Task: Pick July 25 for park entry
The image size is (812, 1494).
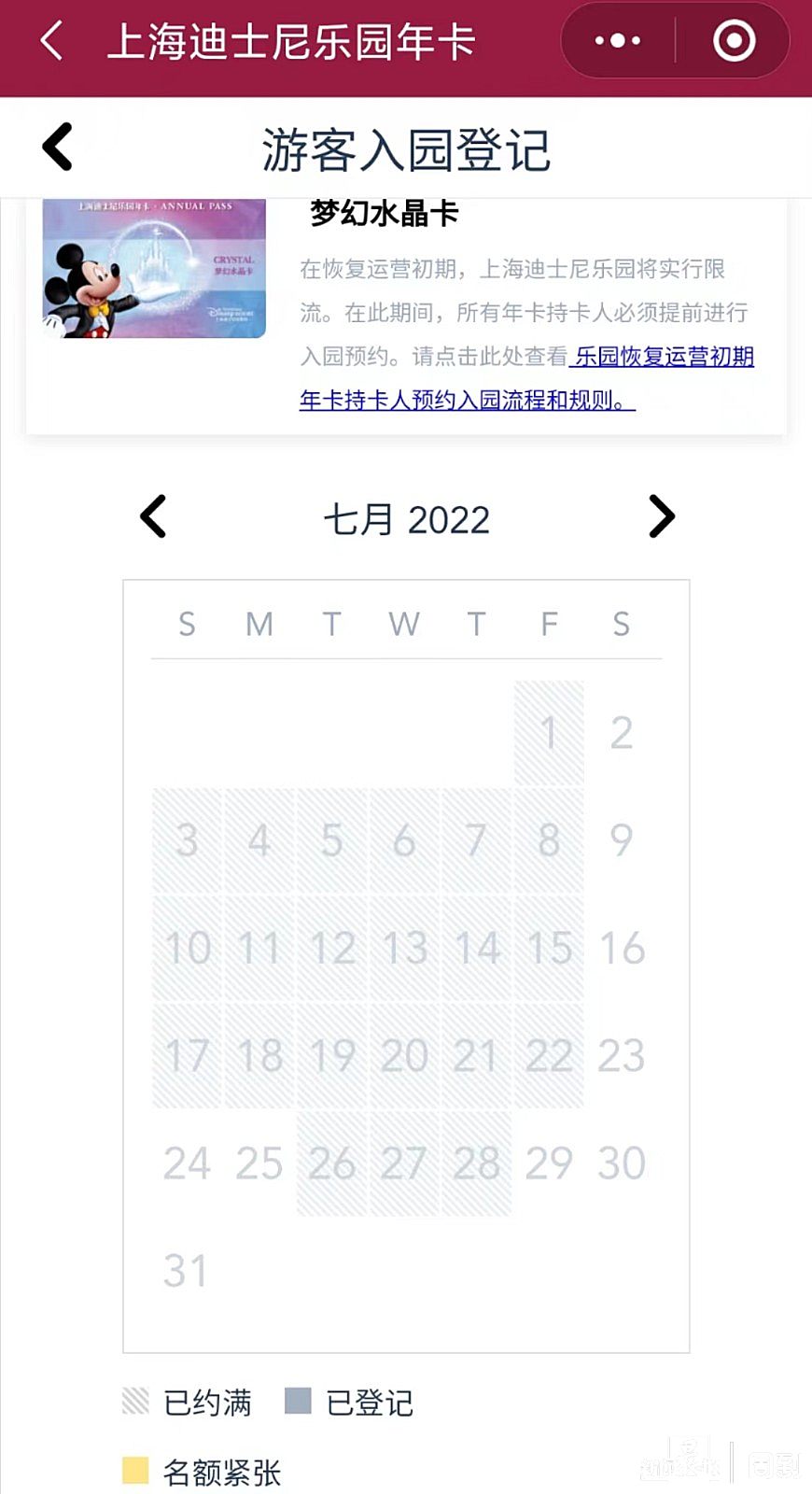Action: tap(259, 1163)
